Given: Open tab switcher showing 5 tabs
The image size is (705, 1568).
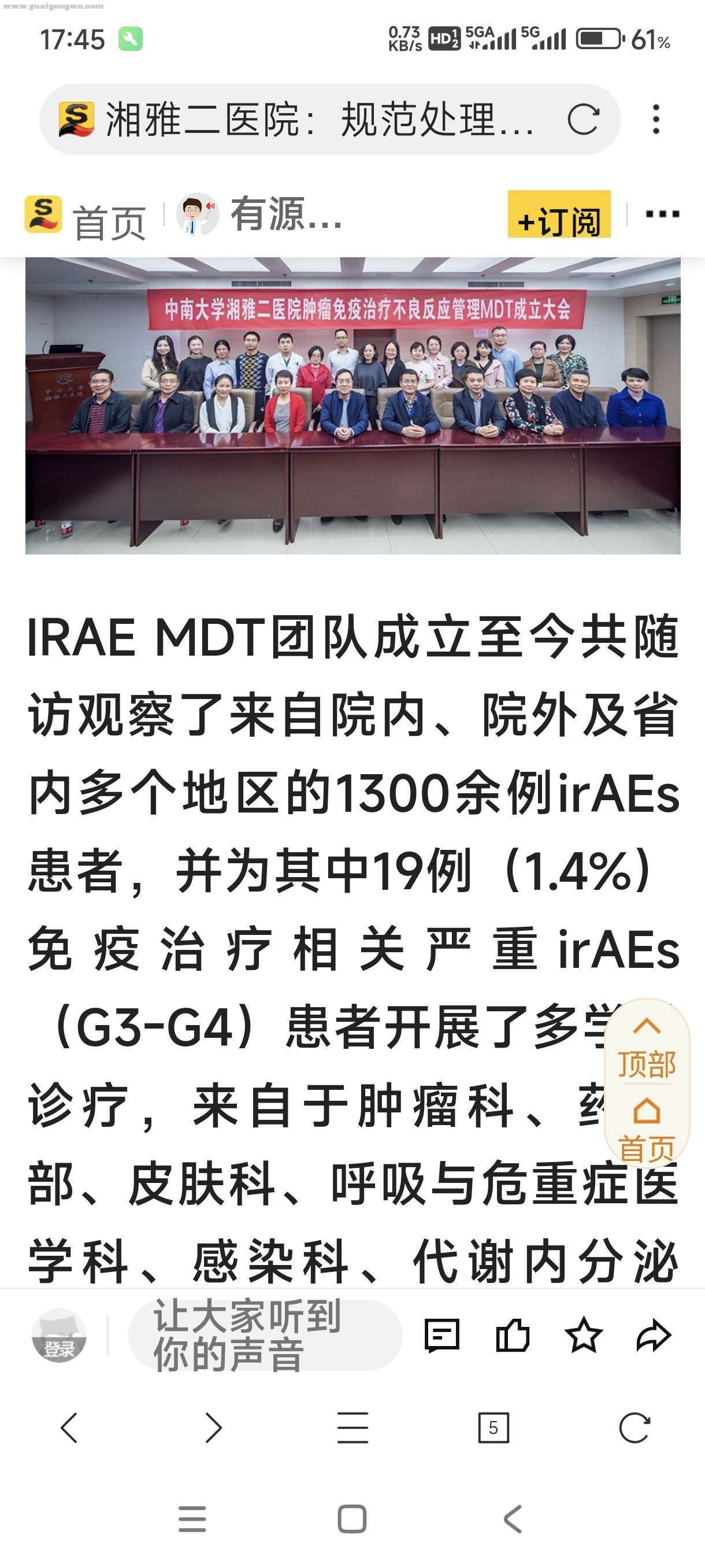Looking at the screenshot, I should 493,1428.
